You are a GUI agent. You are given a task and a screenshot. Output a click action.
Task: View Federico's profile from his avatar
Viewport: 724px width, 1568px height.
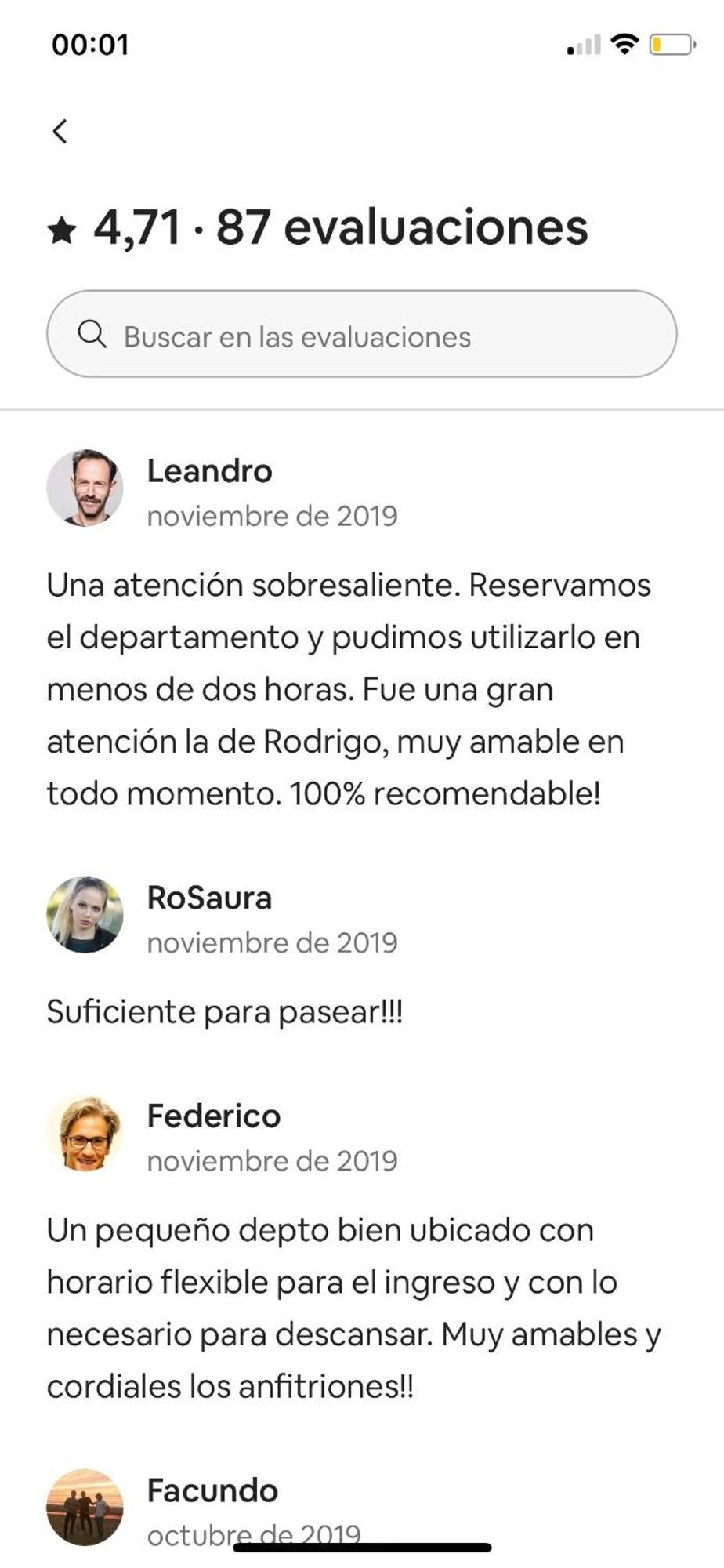pyautogui.click(x=85, y=1134)
